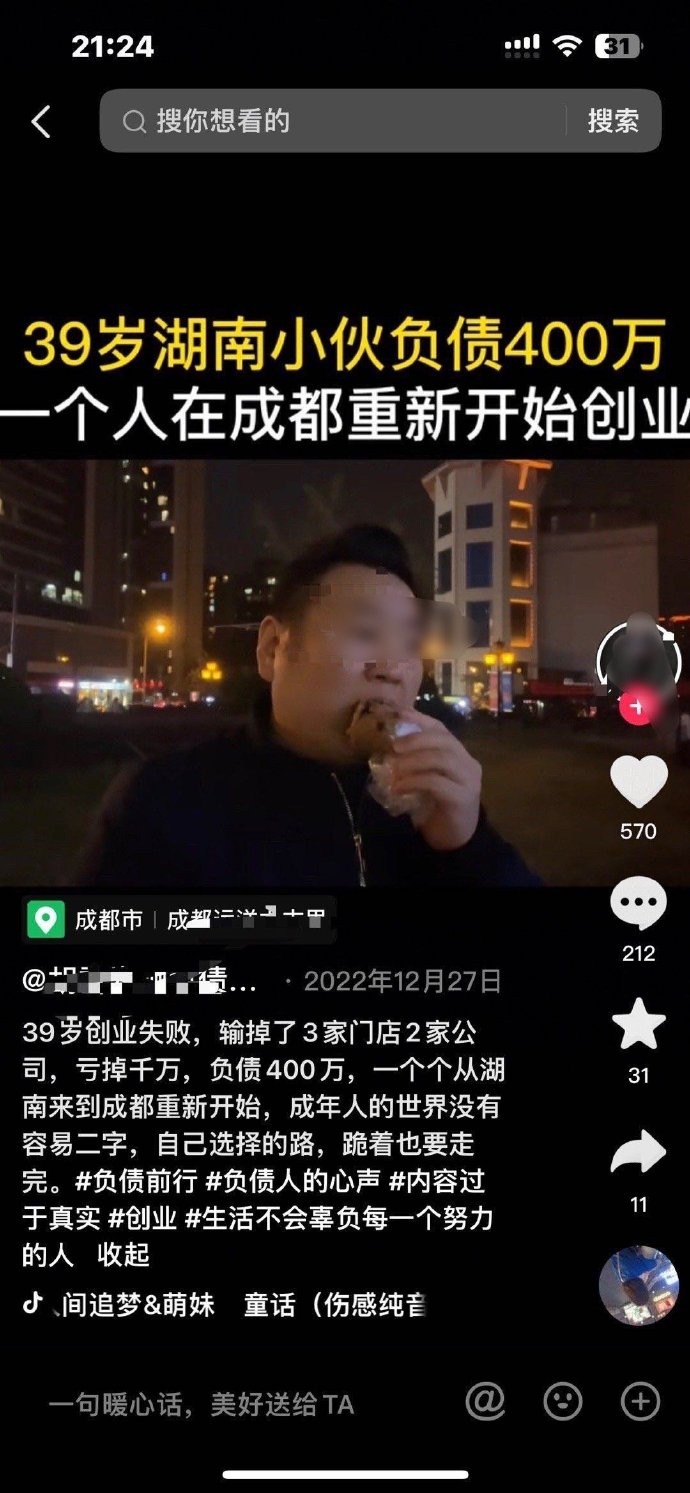Collapse the caption with 收起
690x1493 pixels.
(x=123, y=1254)
